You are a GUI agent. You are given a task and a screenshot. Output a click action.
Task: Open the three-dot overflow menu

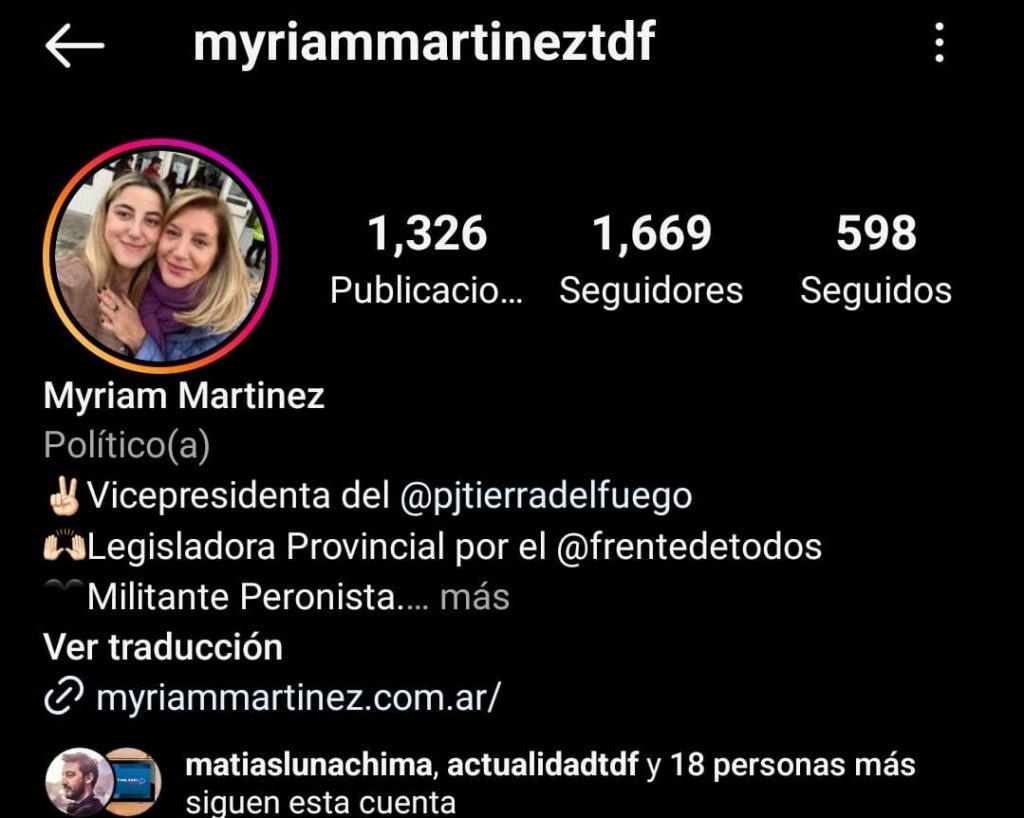tap(938, 44)
